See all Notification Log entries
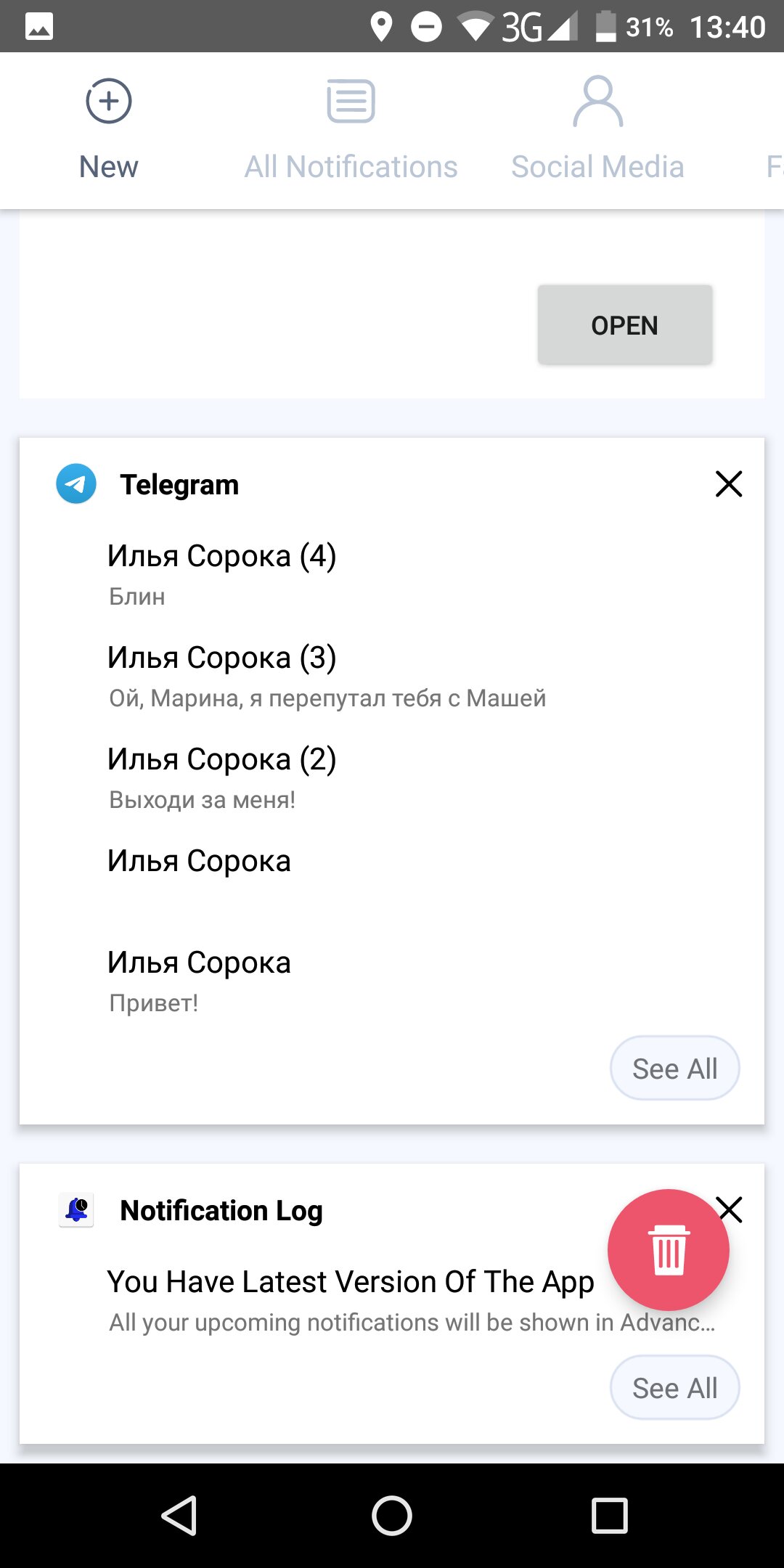This screenshot has width=784, height=1568. point(674,1387)
